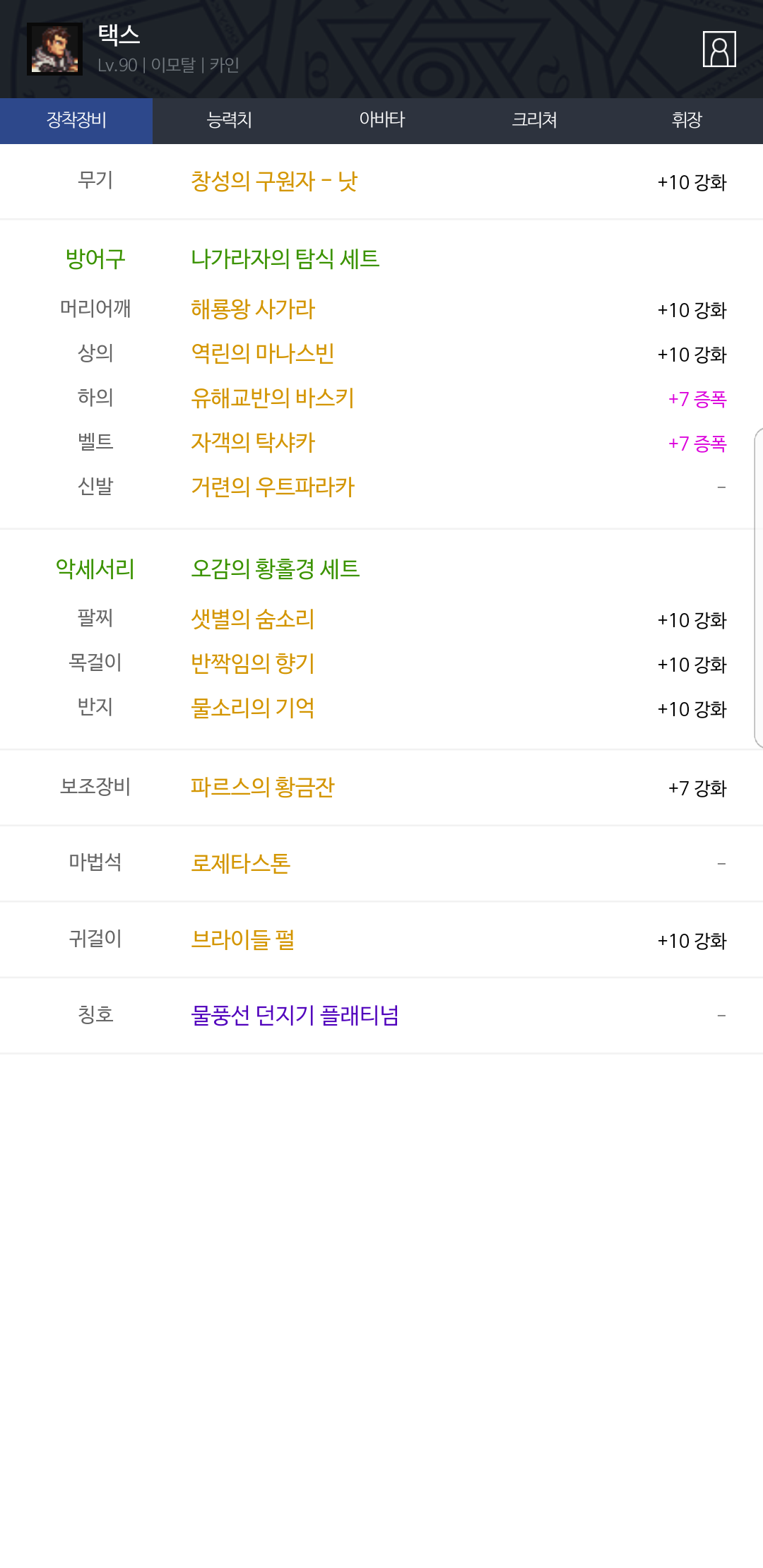Open 파르스의 황금잔 sub equipment
763x1568 pixels.
(x=263, y=788)
